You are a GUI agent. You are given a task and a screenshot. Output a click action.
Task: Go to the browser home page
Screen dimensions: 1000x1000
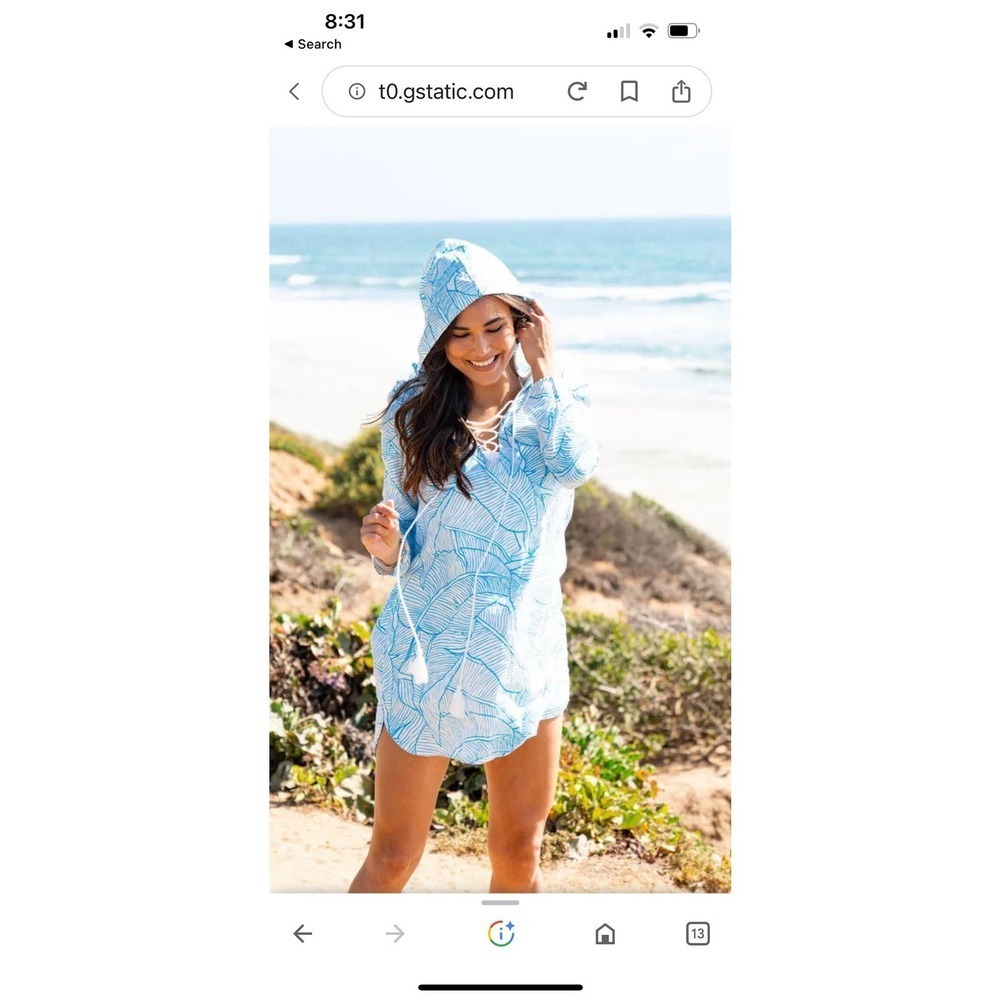(x=605, y=934)
